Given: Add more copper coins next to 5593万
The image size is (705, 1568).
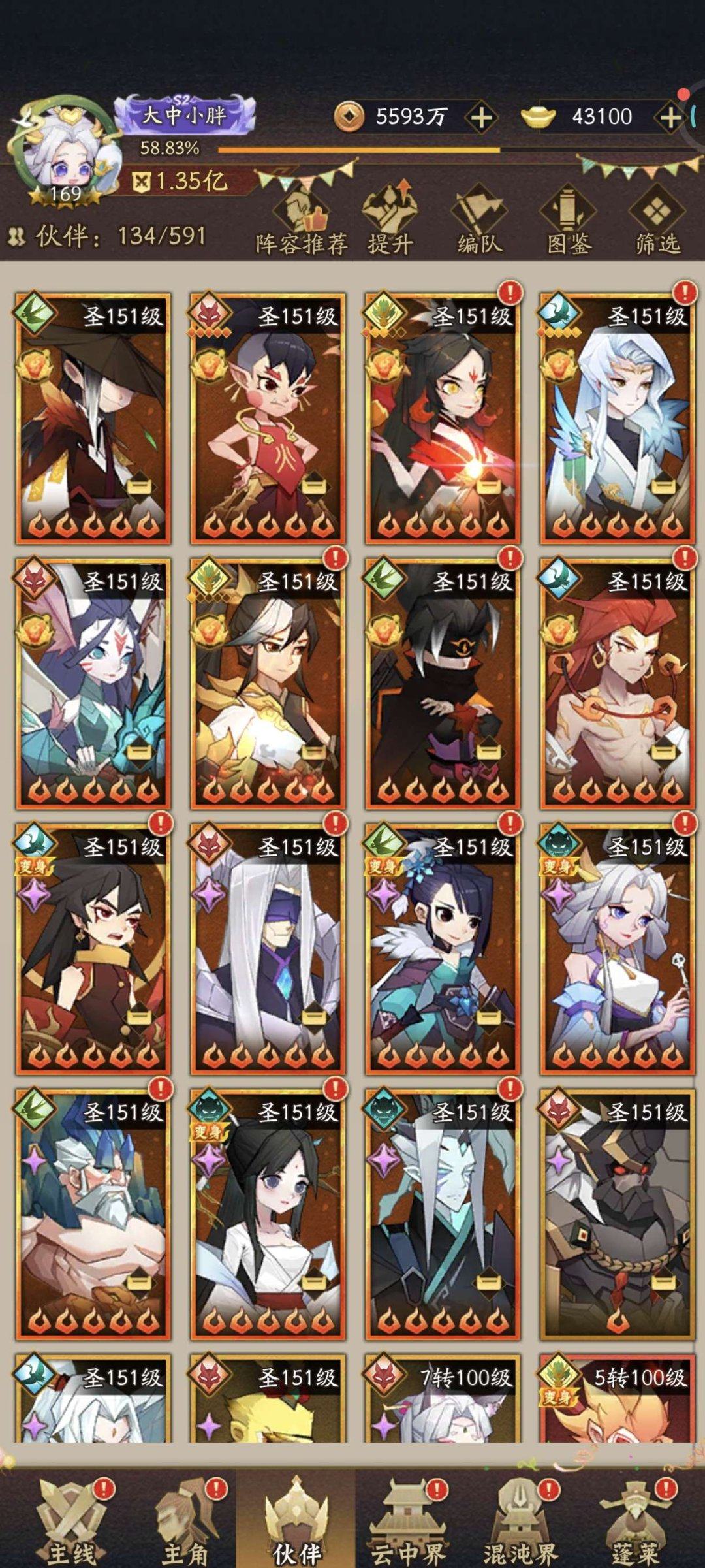Looking at the screenshot, I should 481,118.
